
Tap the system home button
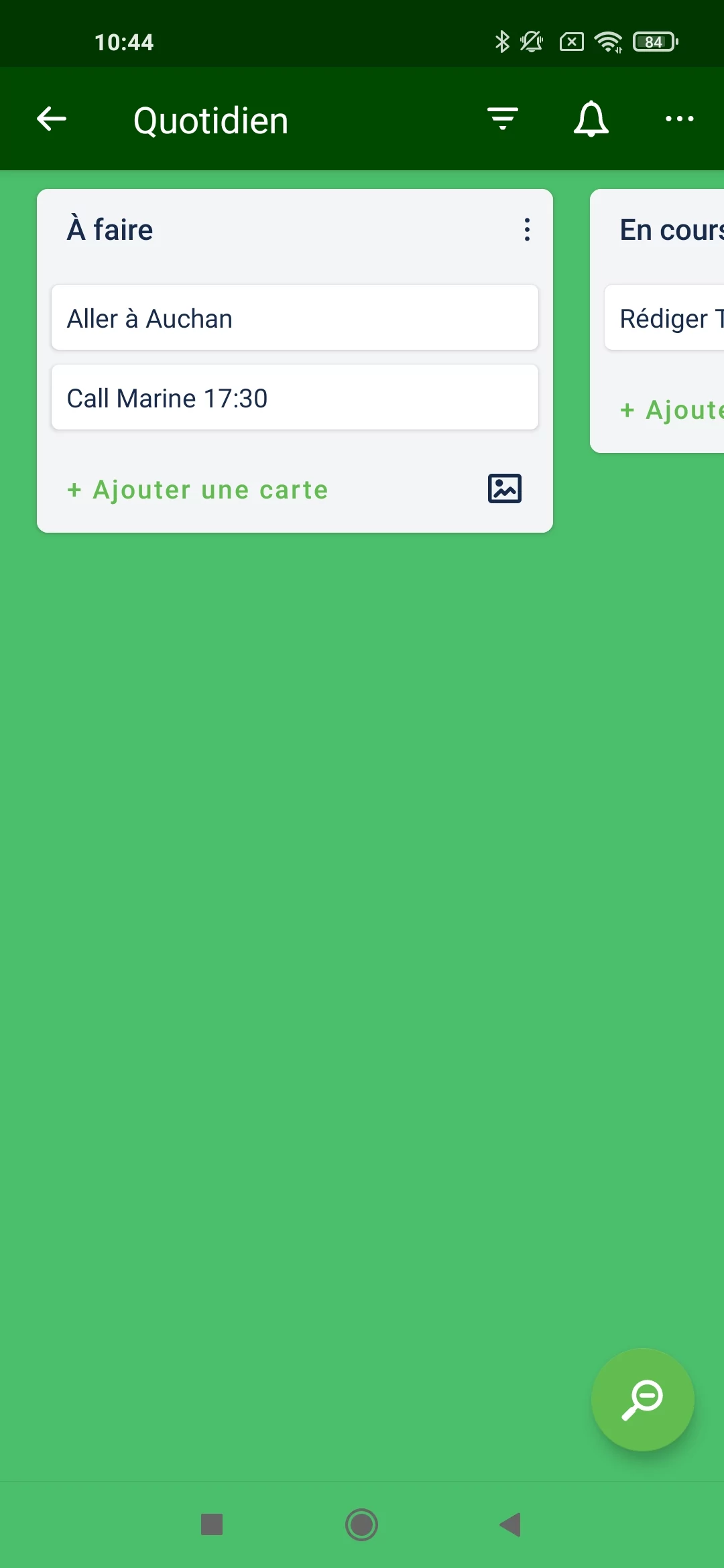tap(362, 1525)
